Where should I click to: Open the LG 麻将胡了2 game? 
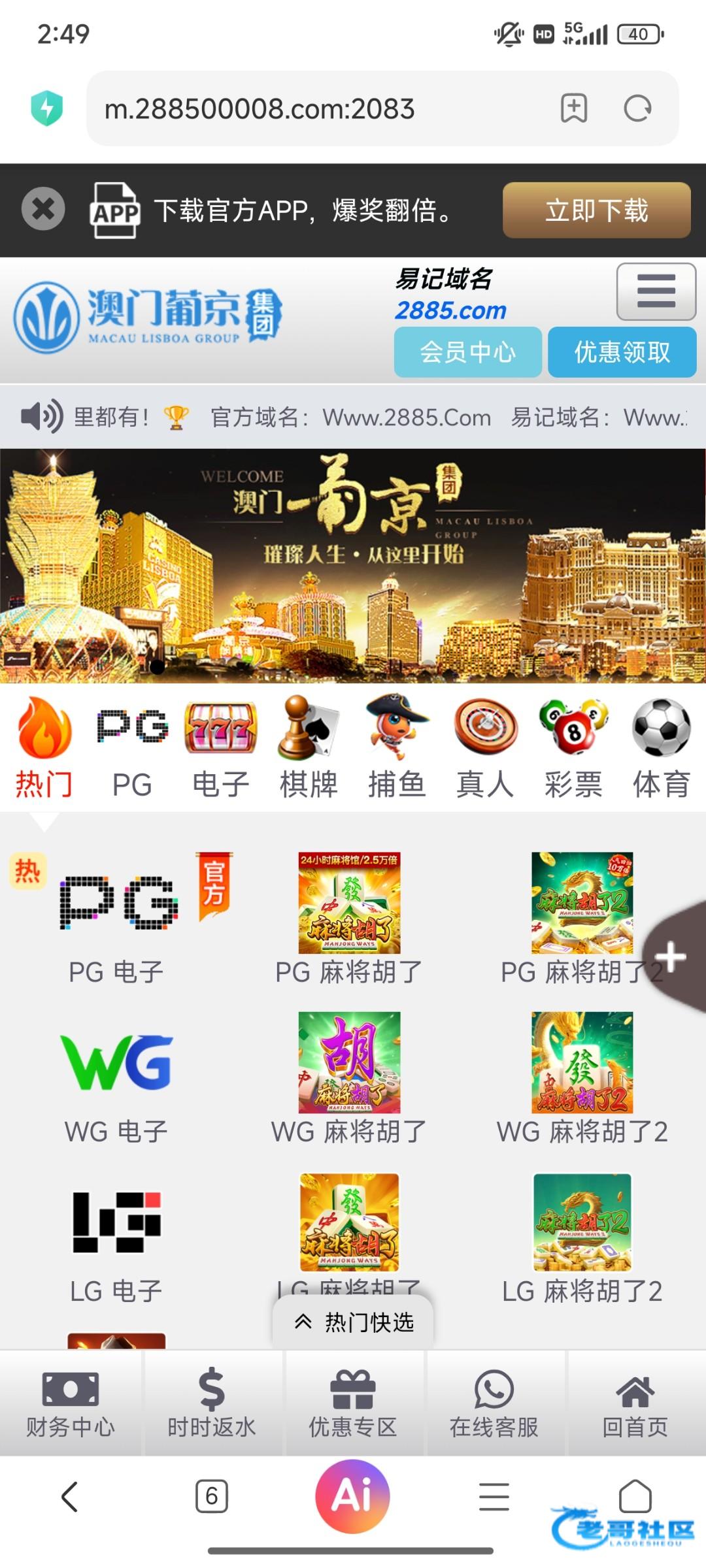(x=582, y=1238)
